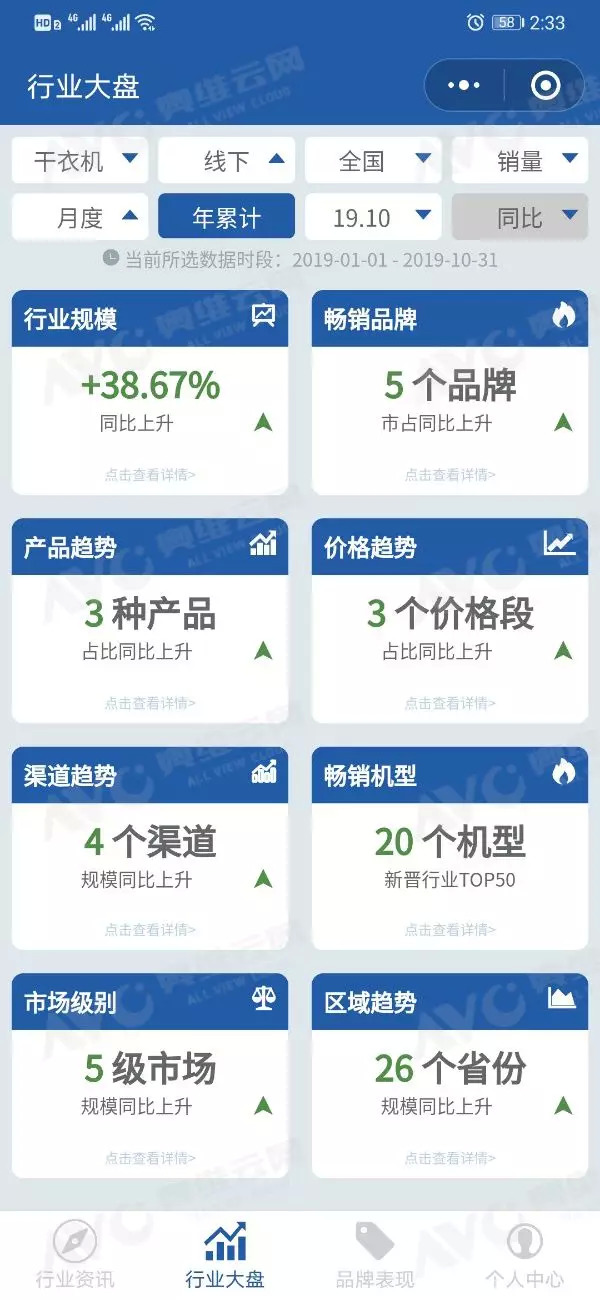Pick a month from 19.10 dropdown
The image size is (600, 1300).
click(373, 217)
